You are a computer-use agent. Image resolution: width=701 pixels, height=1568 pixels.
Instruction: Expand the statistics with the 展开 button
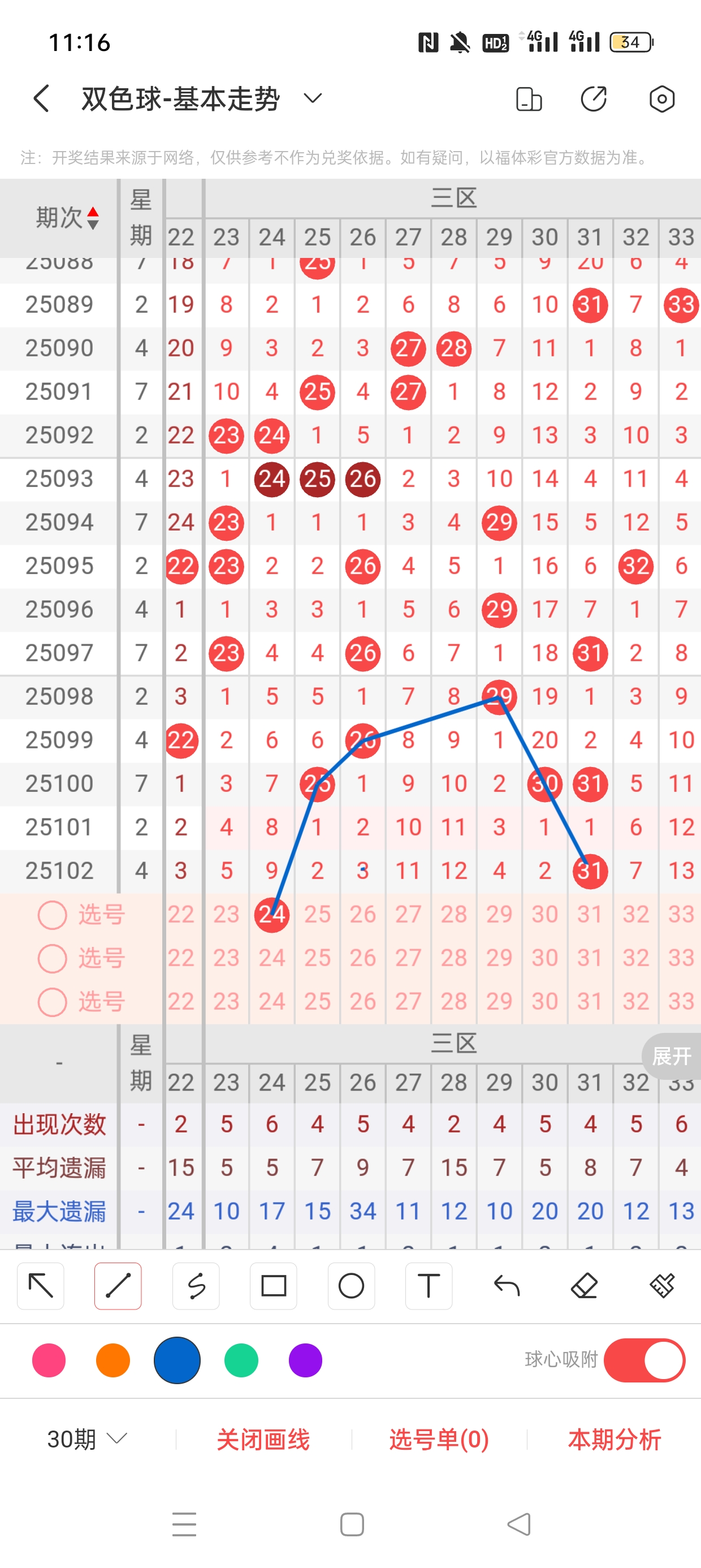click(672, 1056)
